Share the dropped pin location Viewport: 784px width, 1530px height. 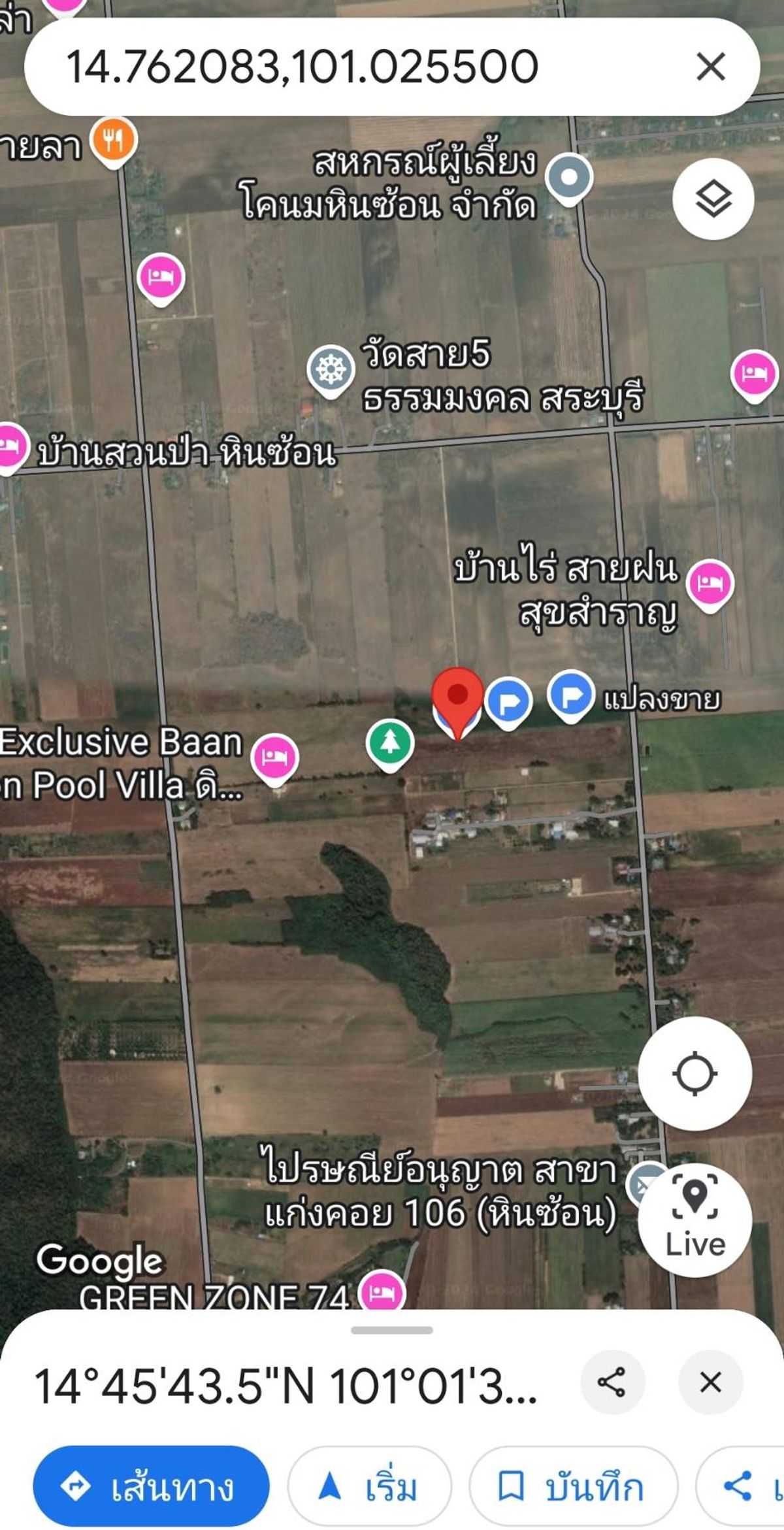tap(612, 1382)
